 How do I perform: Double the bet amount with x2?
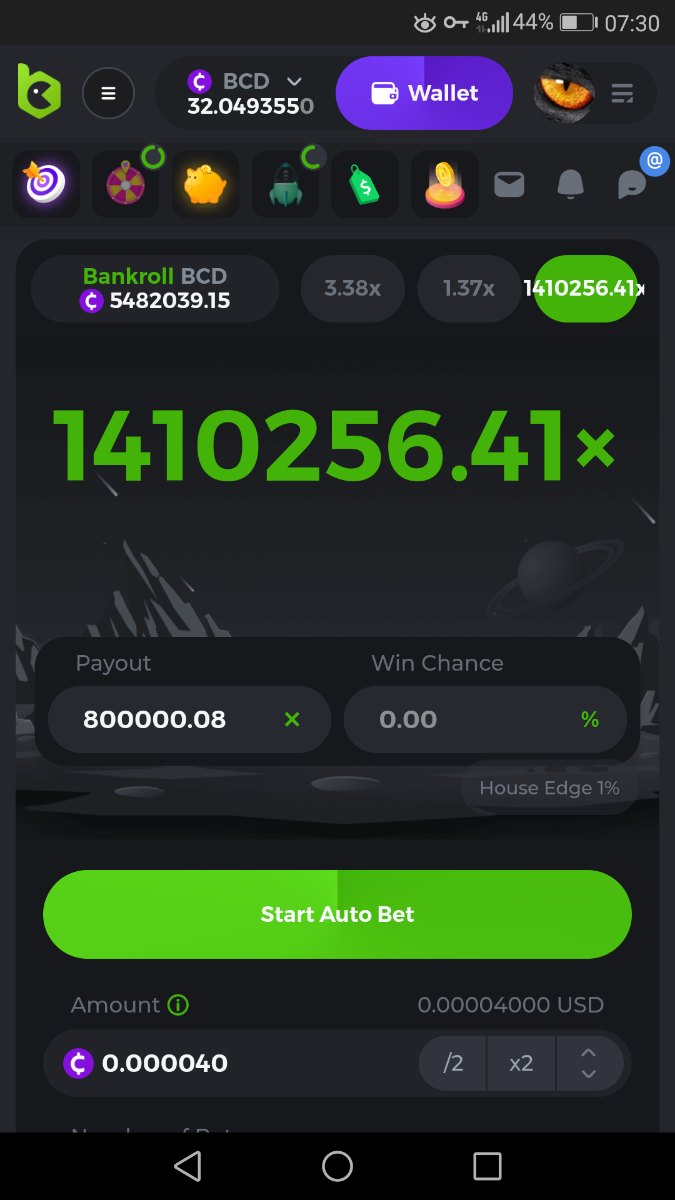521,1063
